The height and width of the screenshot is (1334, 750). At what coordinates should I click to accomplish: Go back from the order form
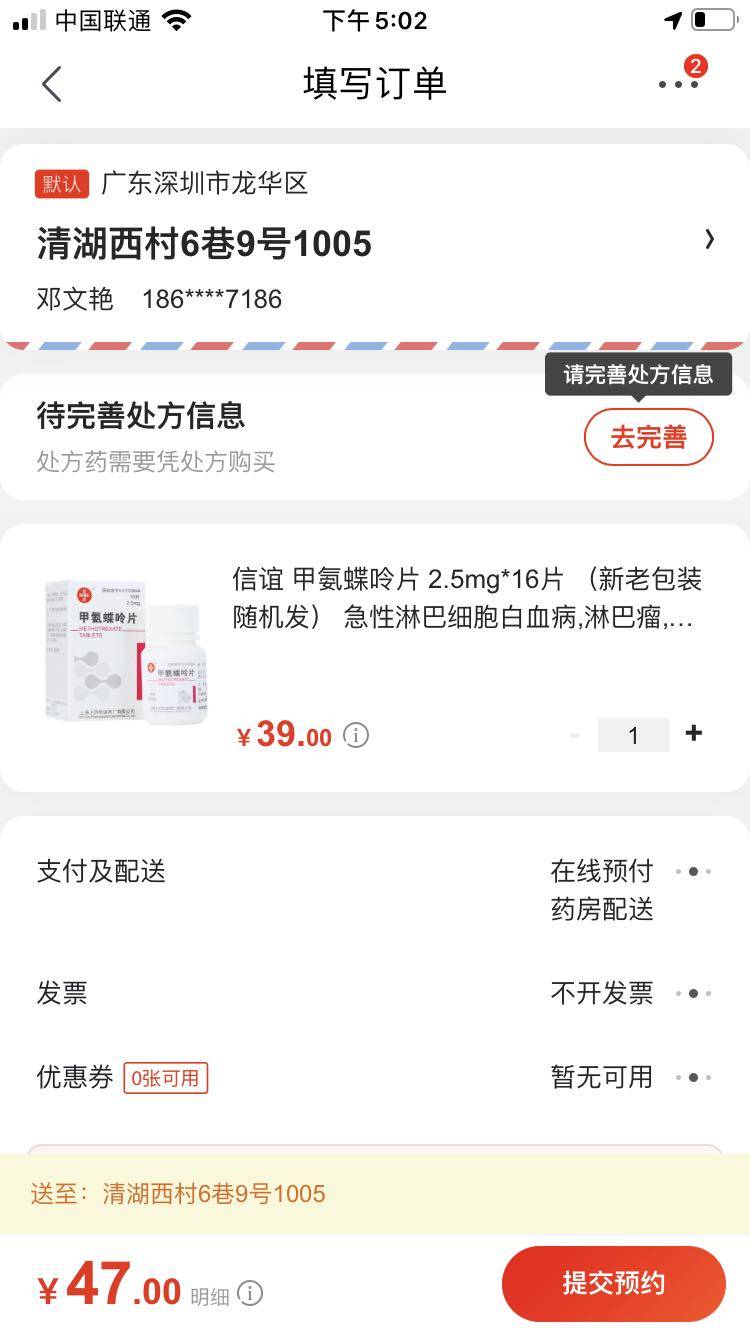[x=52, y=84]
